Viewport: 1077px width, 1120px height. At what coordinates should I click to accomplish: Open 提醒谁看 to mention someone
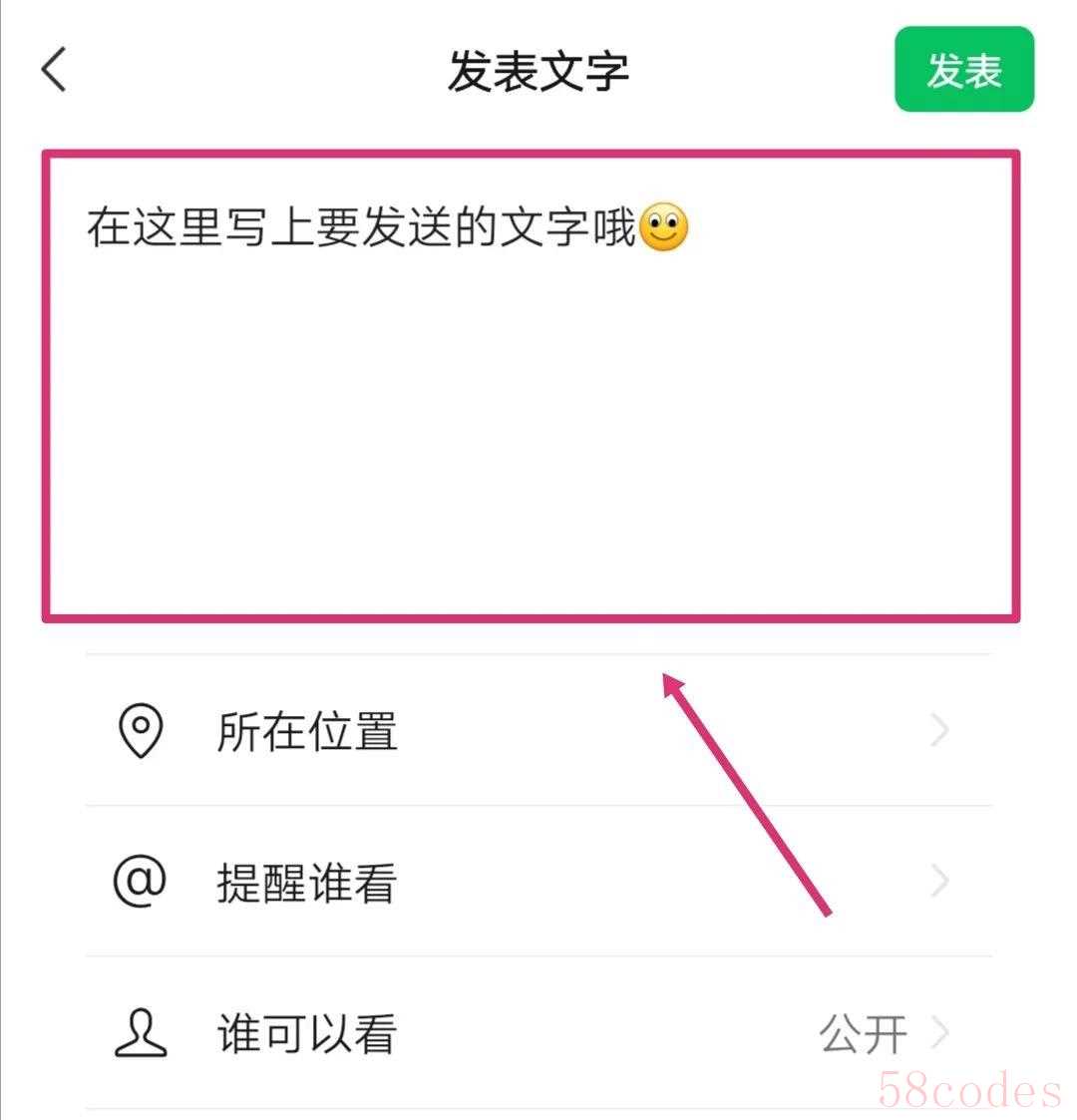click(x=538, y=883)
